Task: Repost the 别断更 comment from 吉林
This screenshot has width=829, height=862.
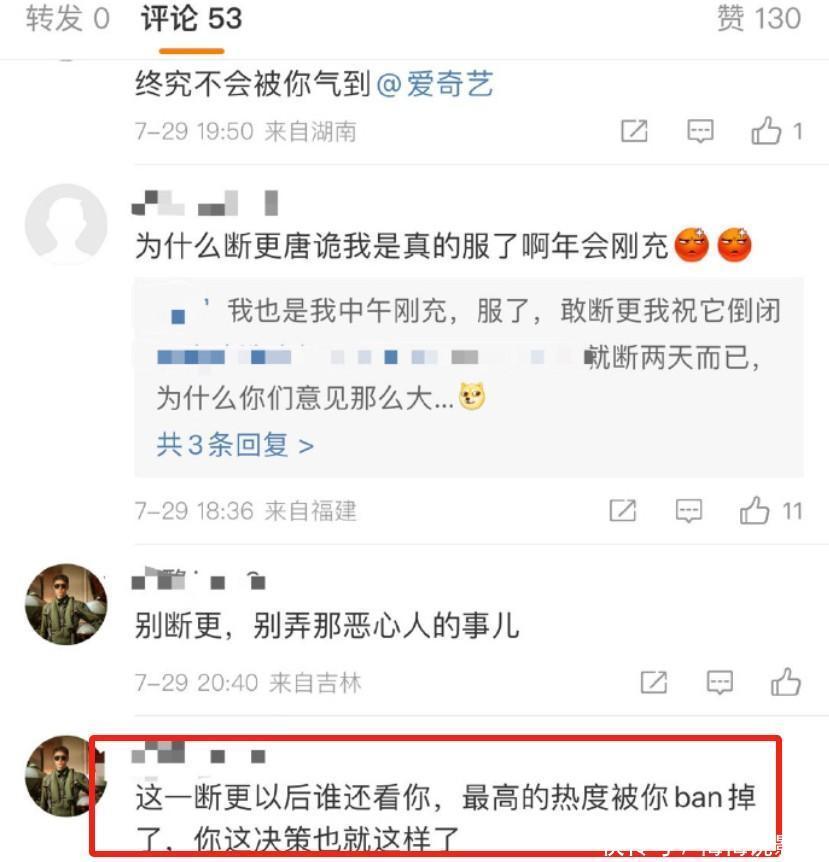Action: pyautogui.click(x=653, y=683)
